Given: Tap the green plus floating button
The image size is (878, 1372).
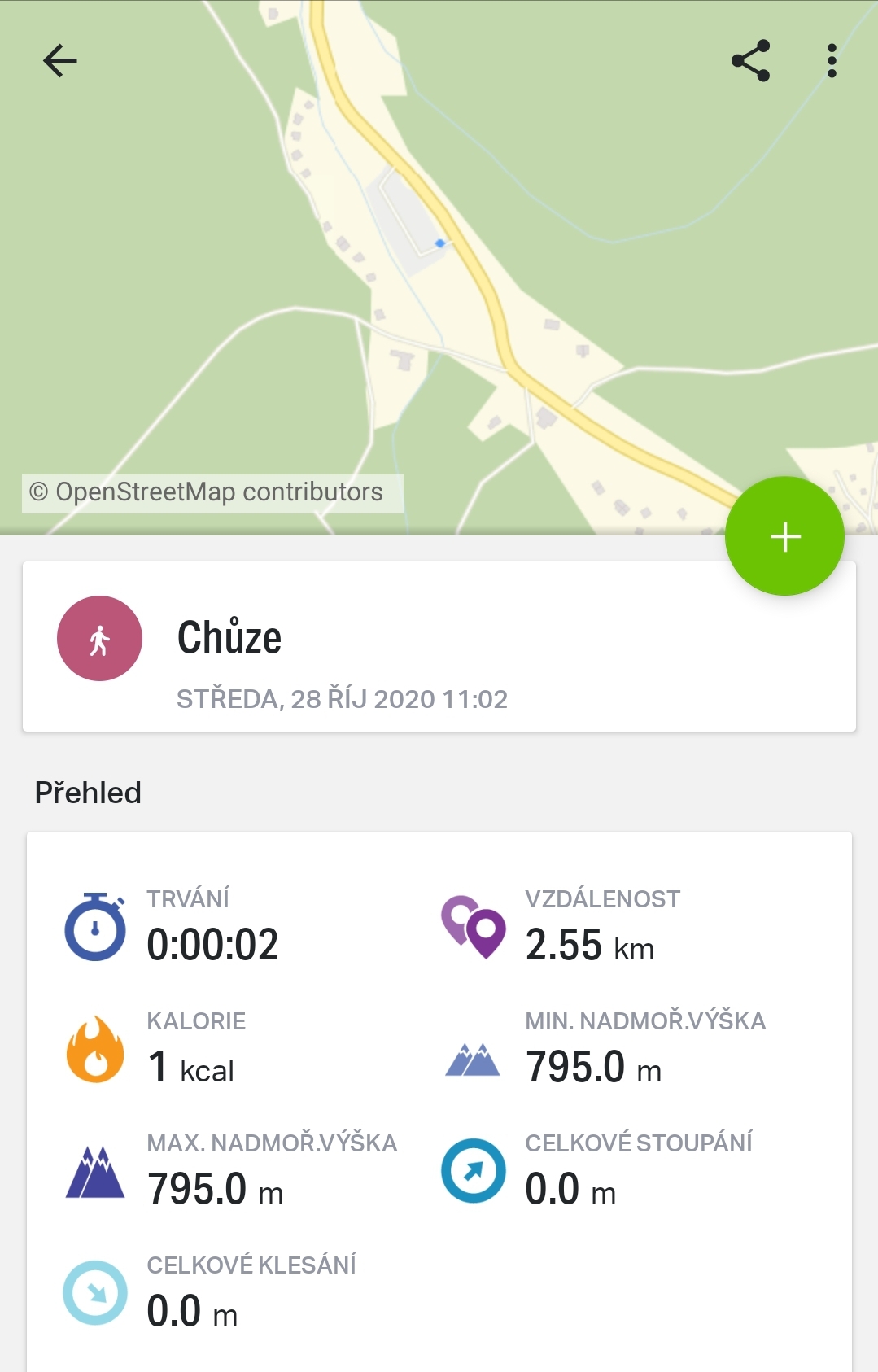Looking at the screenshot, I should pos(784,536).
